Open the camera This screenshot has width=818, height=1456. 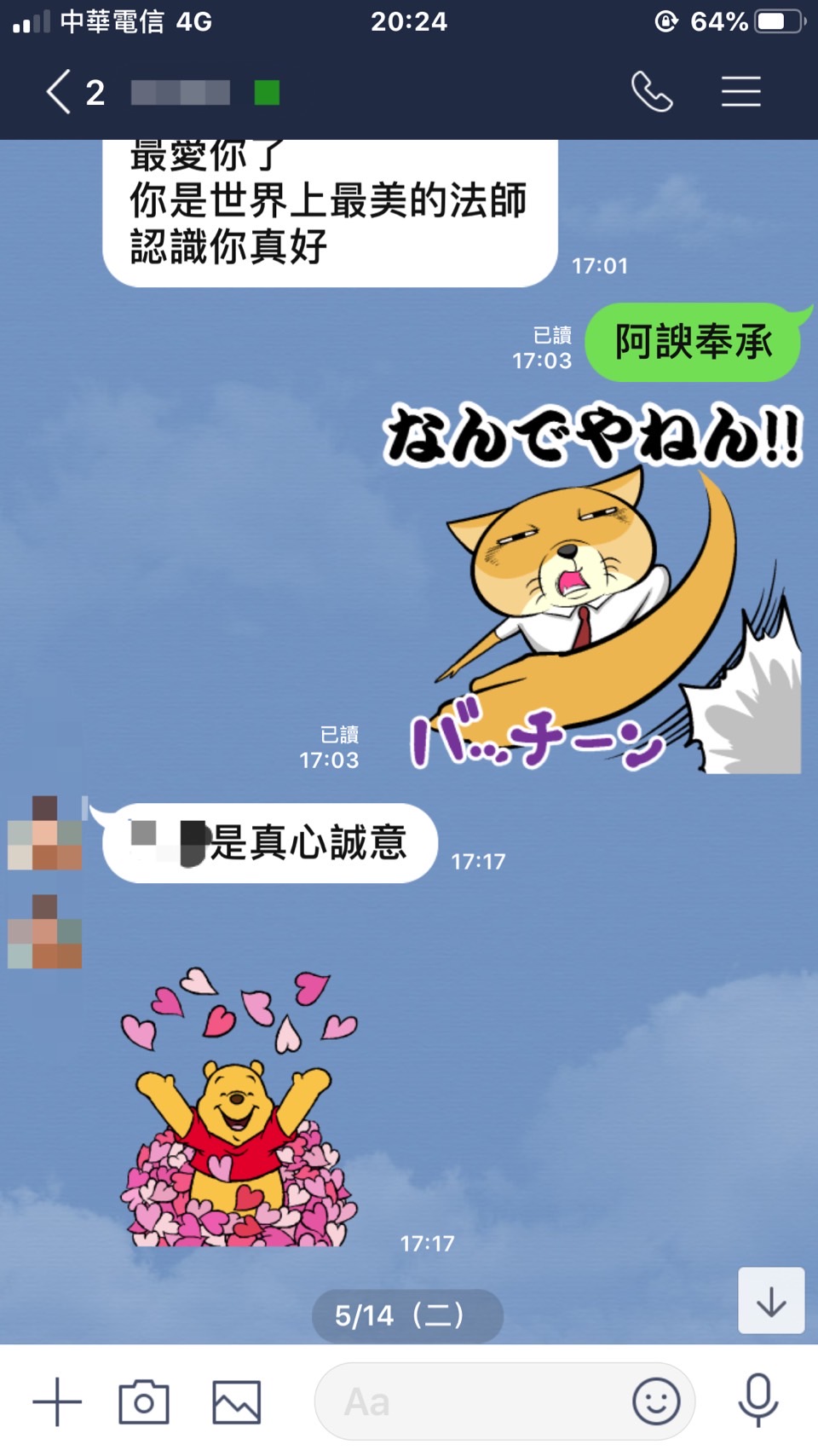143,1401
